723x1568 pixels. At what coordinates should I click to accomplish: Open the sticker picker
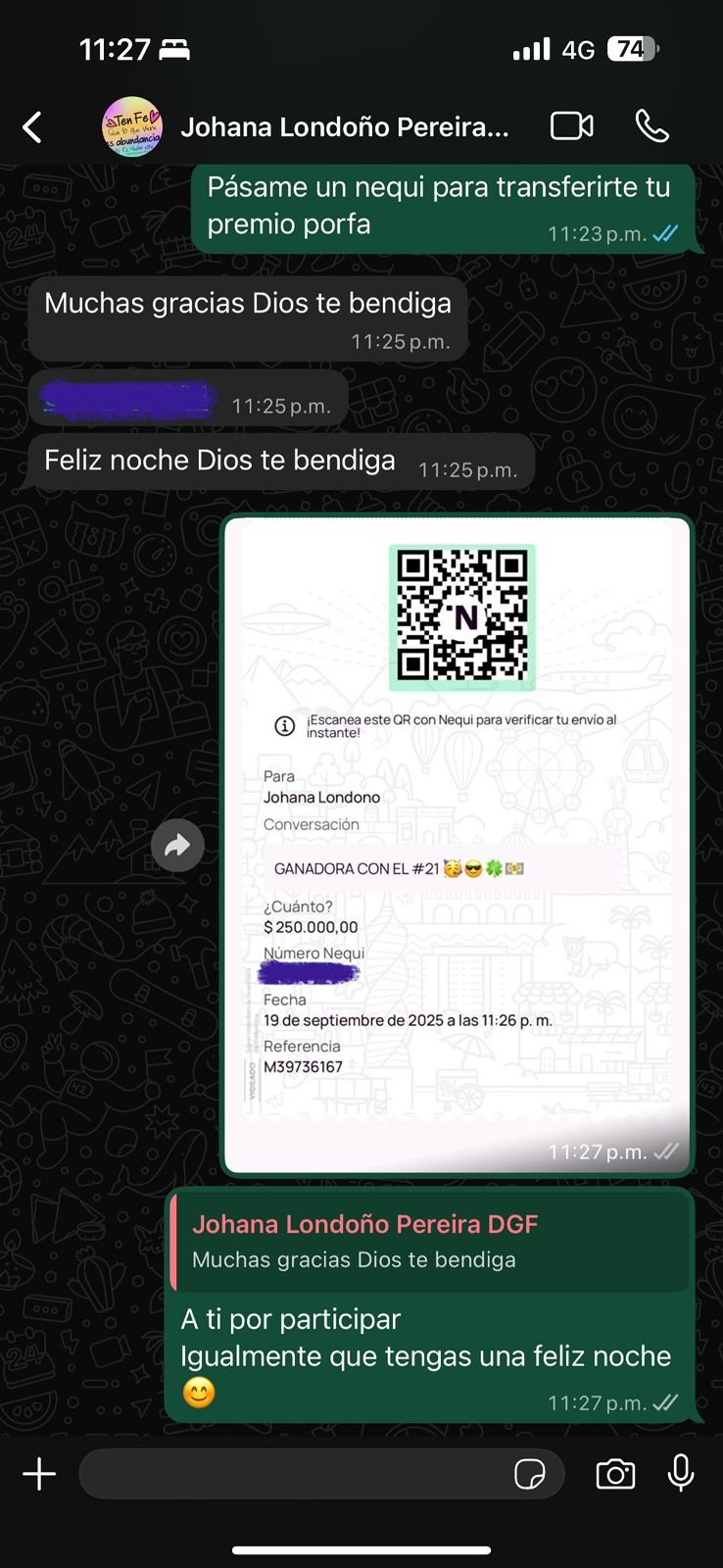click(x=530, y=1474)
